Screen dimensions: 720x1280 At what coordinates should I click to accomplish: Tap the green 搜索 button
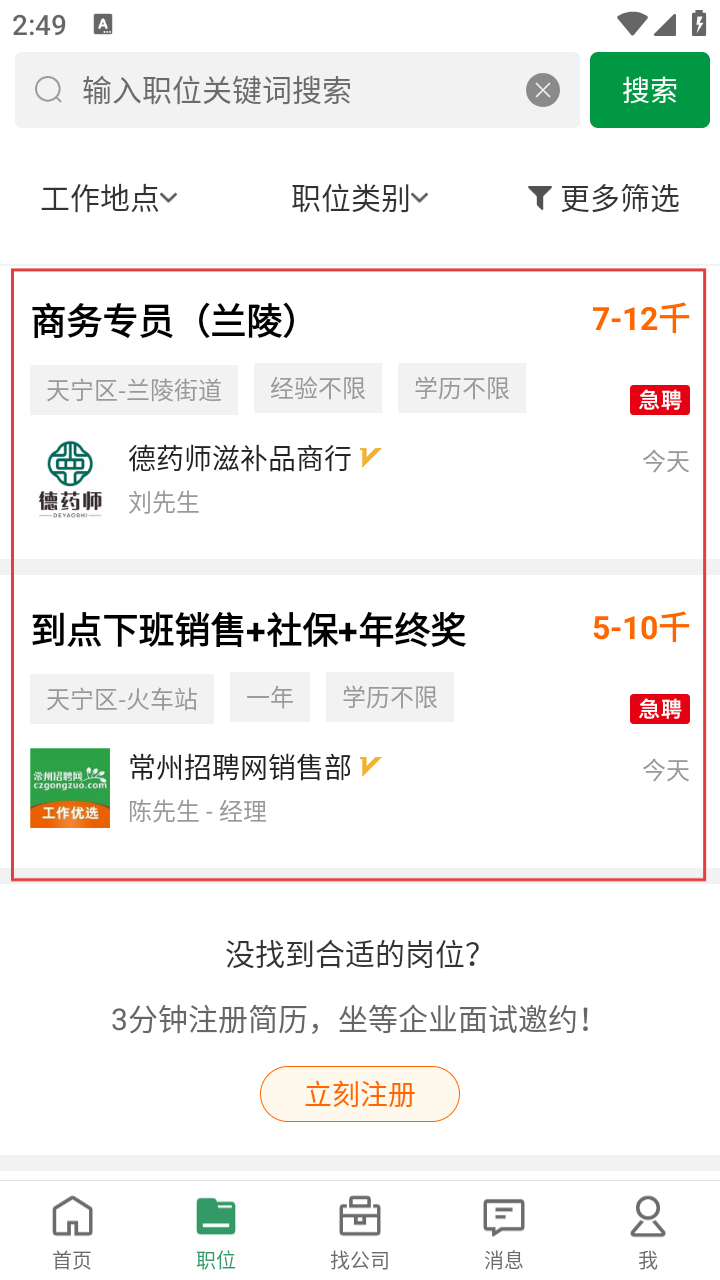pos(650,91)
